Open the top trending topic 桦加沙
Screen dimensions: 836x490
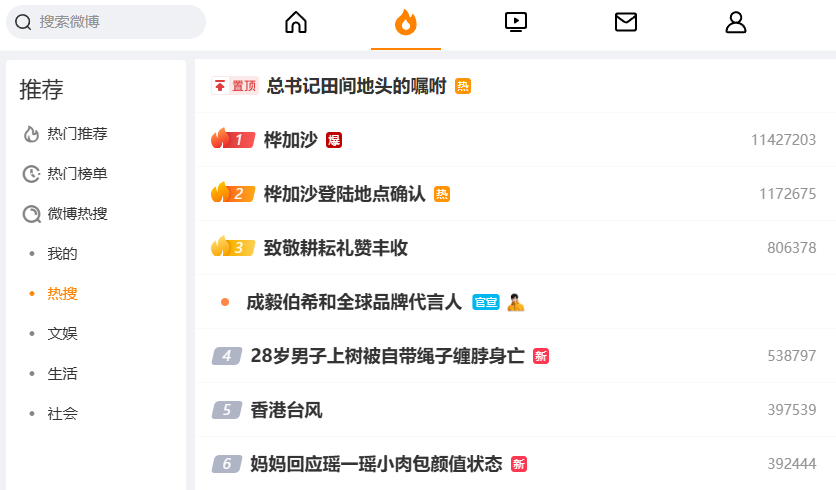(291, 140)
